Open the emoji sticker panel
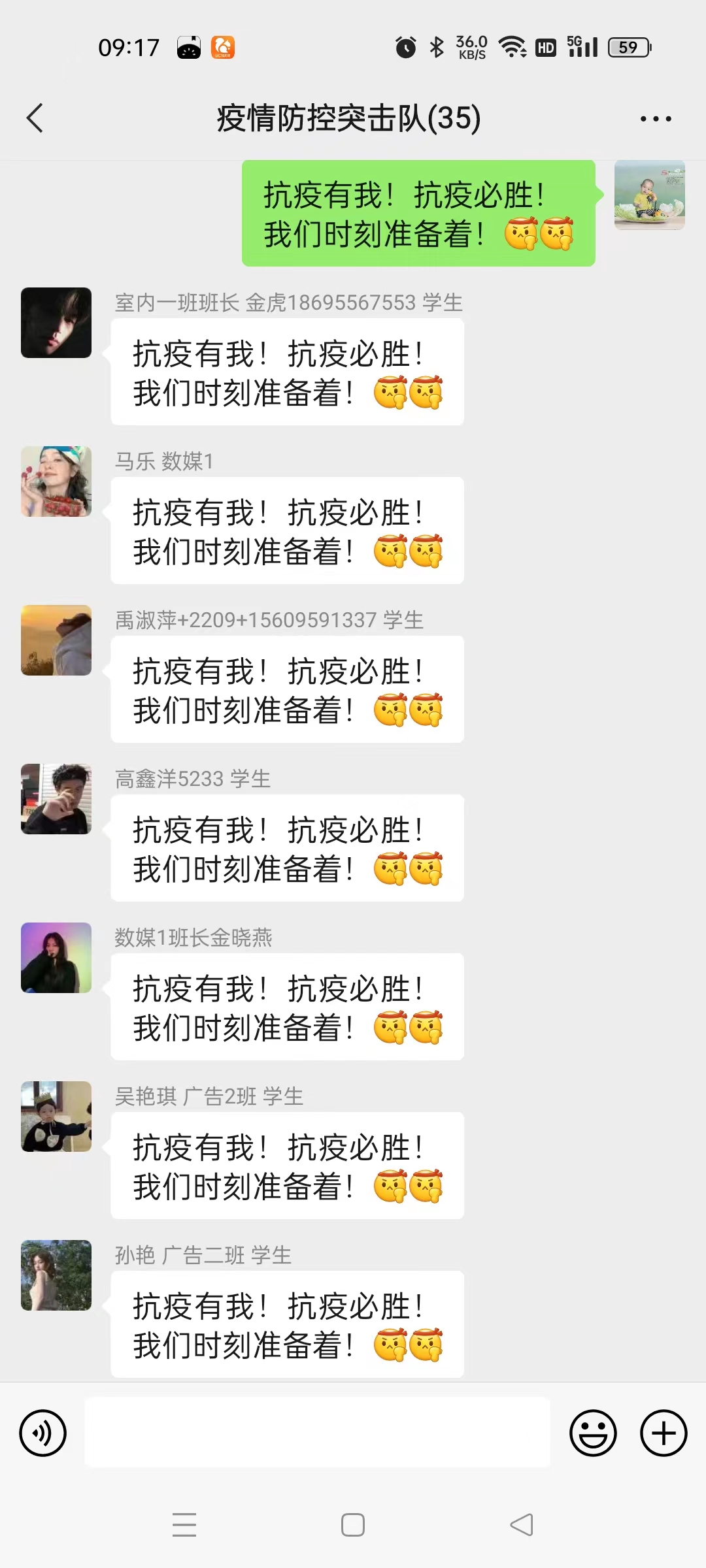Viewport: 706px width, 1568px height. (x=593, y=1433)
